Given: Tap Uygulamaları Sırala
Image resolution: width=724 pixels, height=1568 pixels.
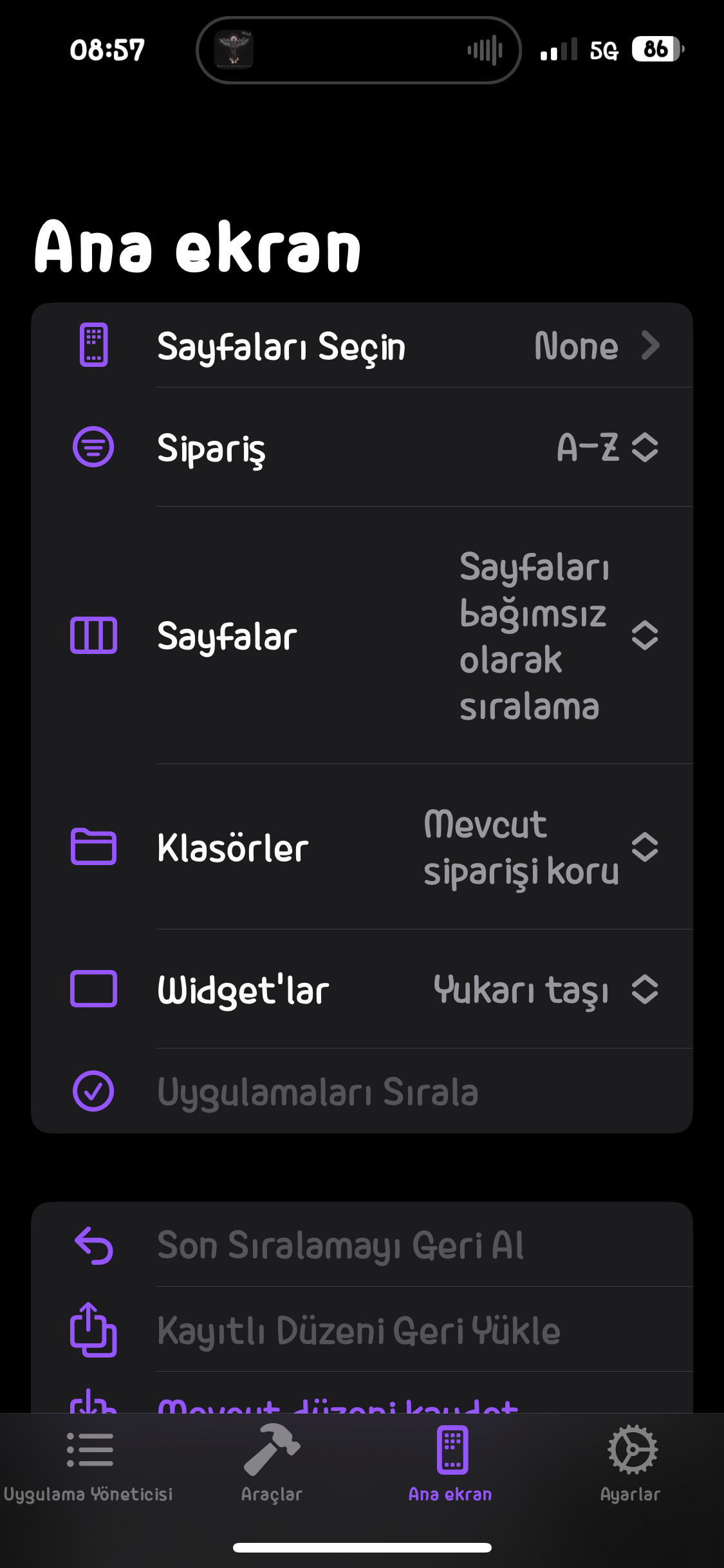Looking at the screenshot, I should coord(362,1091).
